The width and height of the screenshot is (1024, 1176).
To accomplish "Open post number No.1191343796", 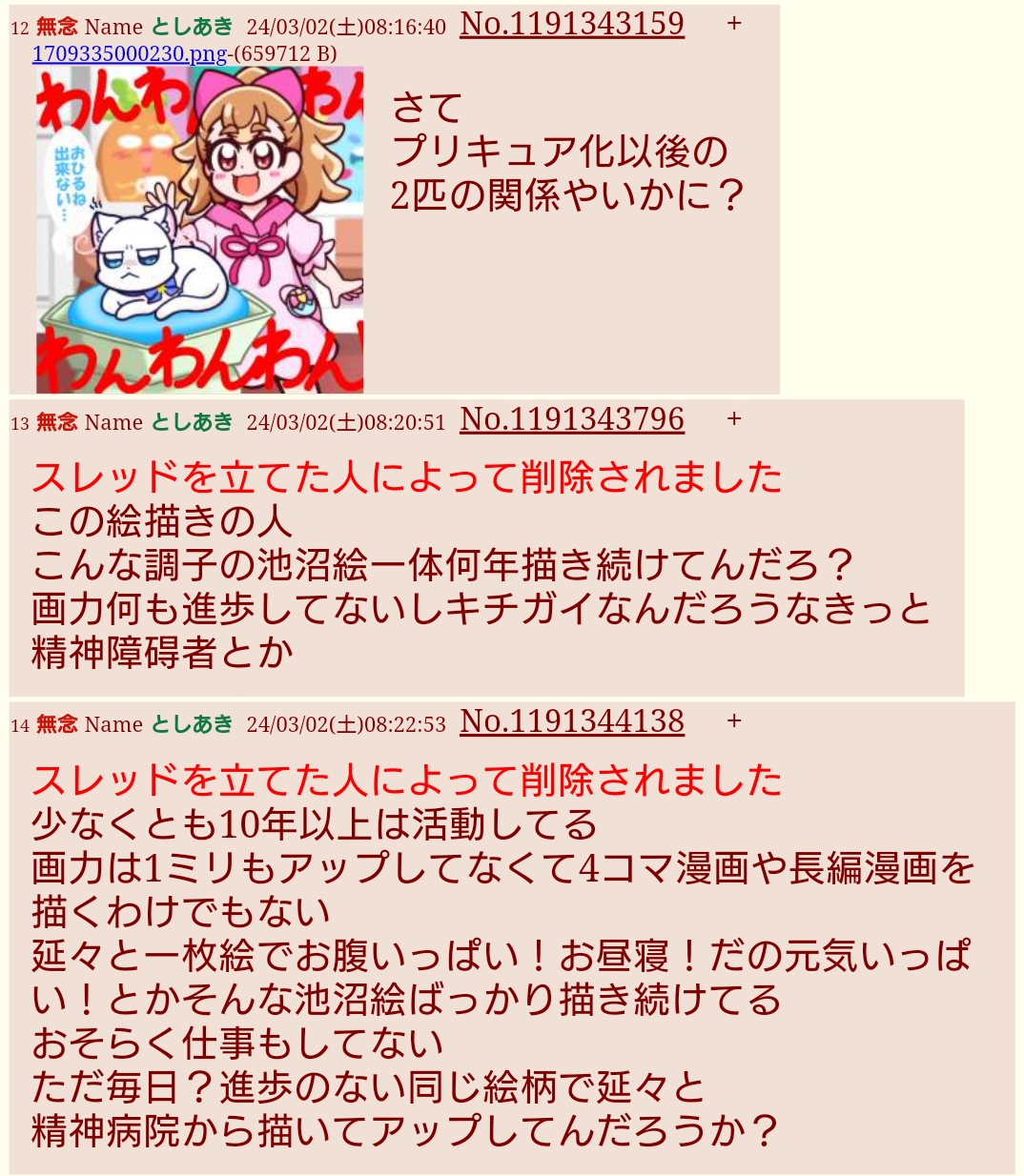I will [571, 419].
